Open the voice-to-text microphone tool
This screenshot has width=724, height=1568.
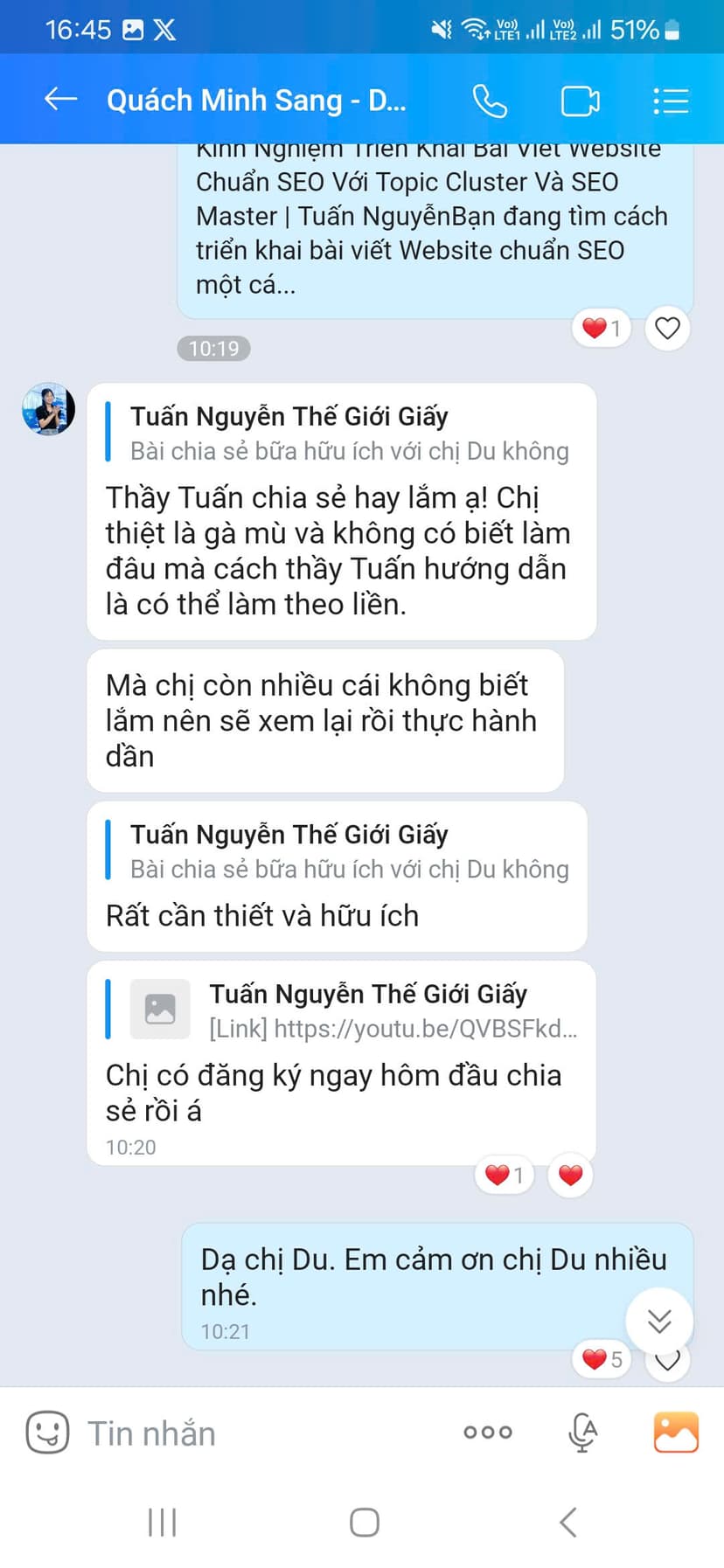click(582, 1432)
